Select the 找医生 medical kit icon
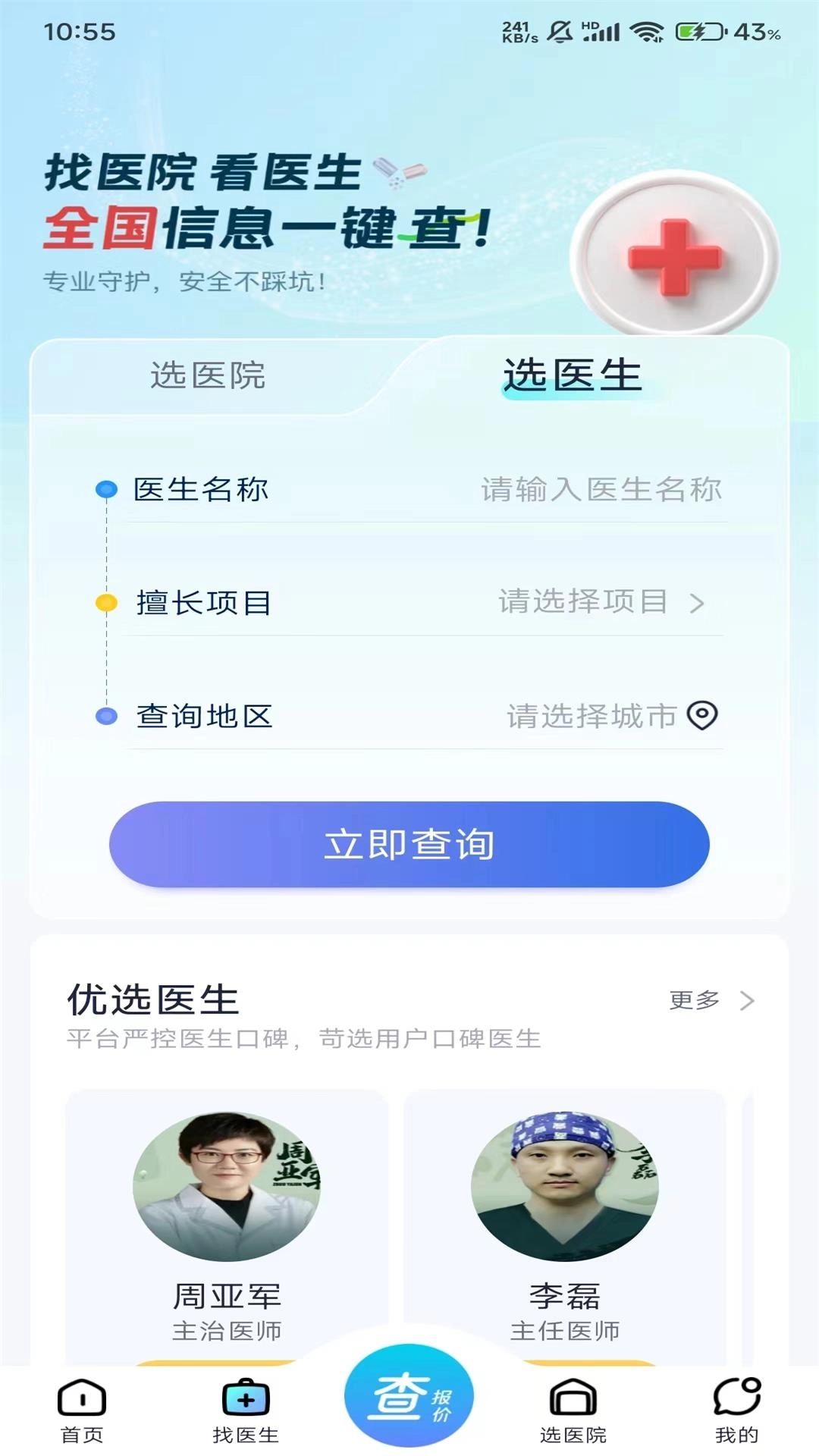Screen dimensions: 819x1456 coord(245,1399)
